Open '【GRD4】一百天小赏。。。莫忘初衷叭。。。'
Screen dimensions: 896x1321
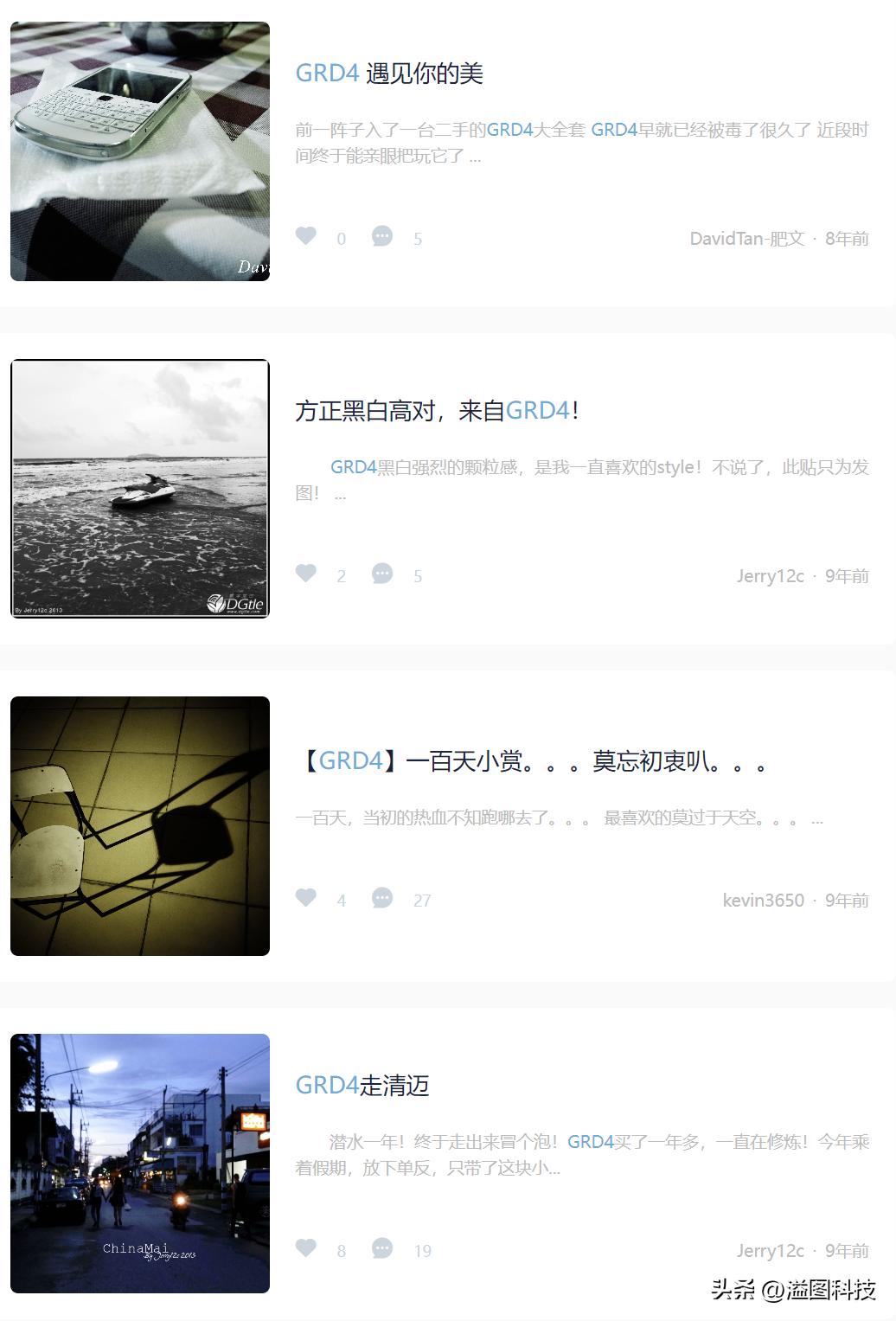532,761
